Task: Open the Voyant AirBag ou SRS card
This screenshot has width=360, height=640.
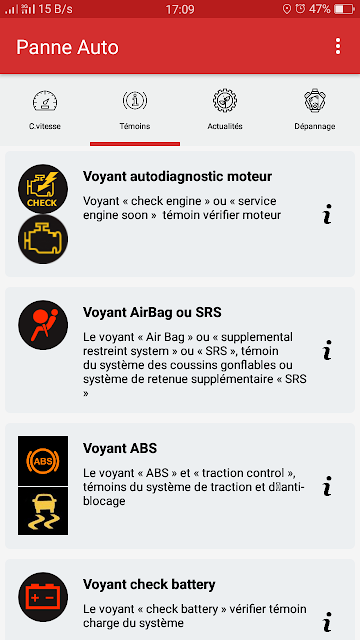Action: (x=180, y=350)
